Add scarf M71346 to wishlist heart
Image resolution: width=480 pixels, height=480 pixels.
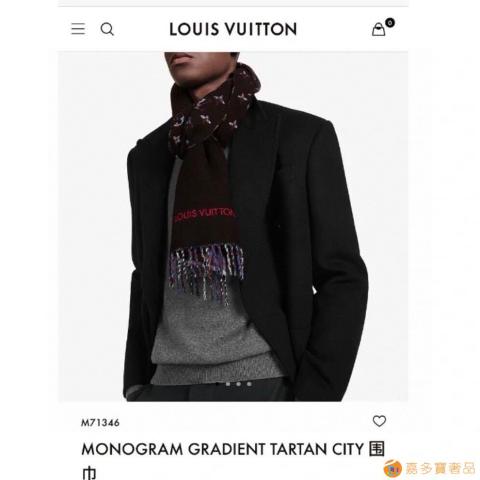(x=379, y=421)
